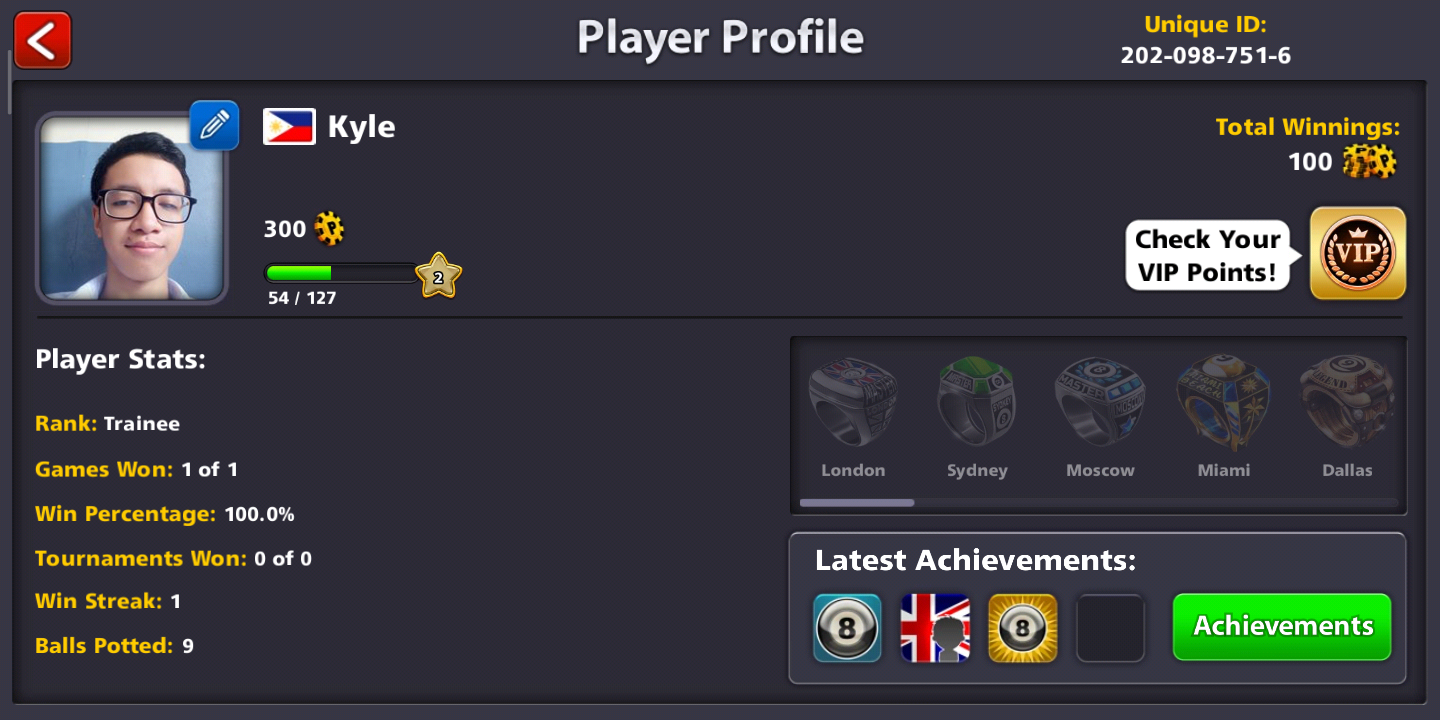View the Miami ring
1440x720 pixels.
(1223, 403)
